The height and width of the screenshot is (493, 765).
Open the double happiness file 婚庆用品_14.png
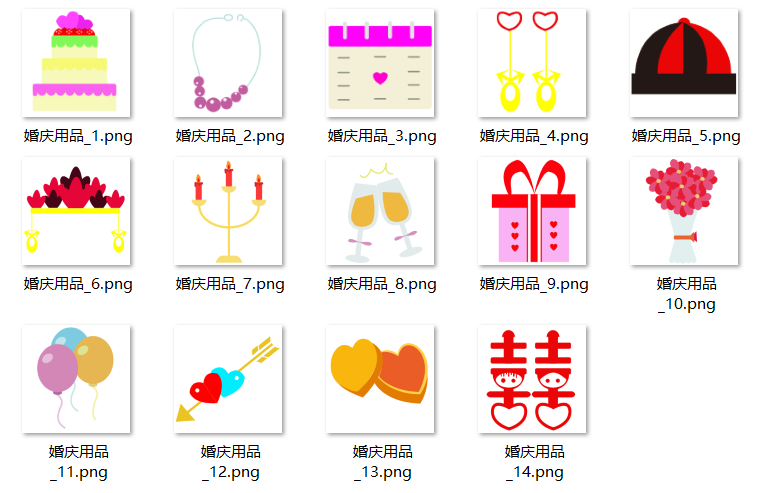pyautogui.click(x=532, y=380)
